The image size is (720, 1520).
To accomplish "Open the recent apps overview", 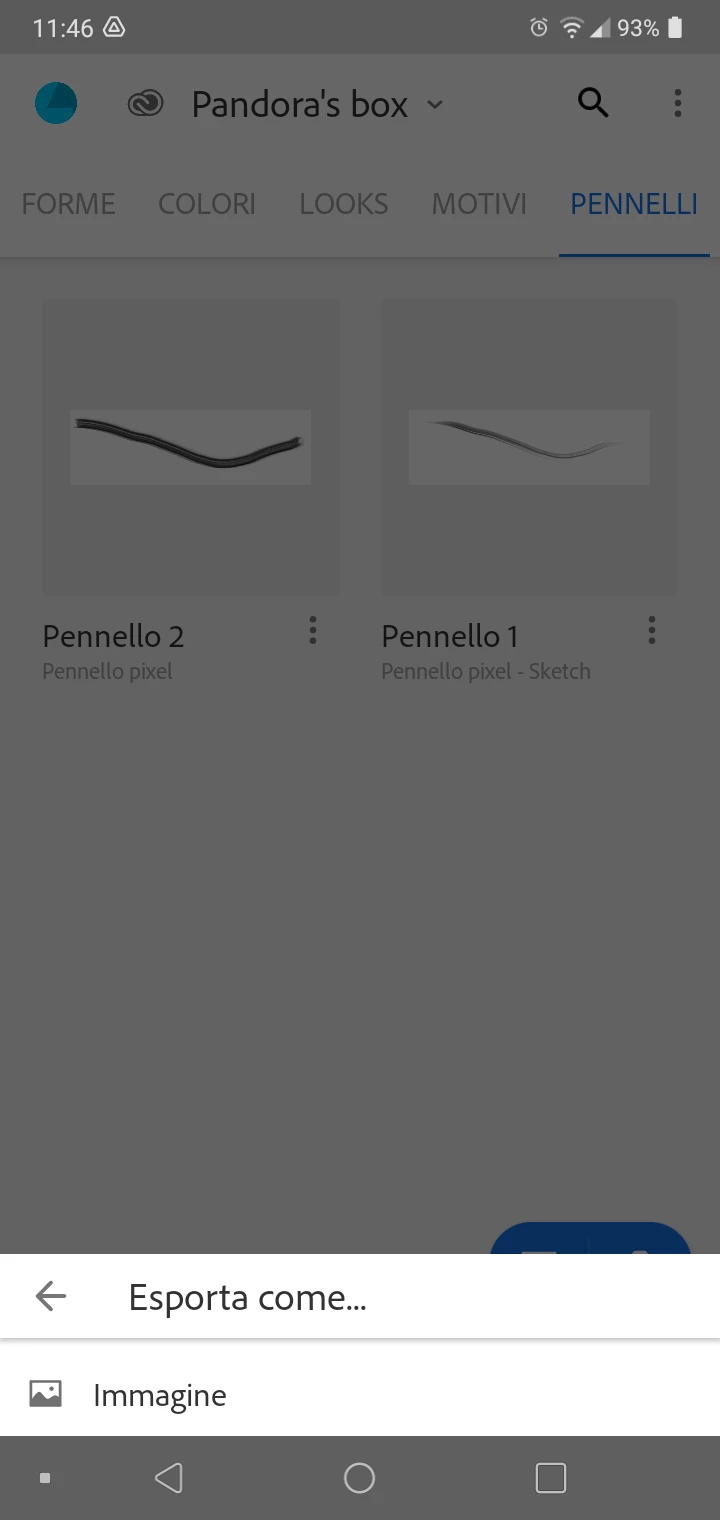I will click(x=550, y=1478).
